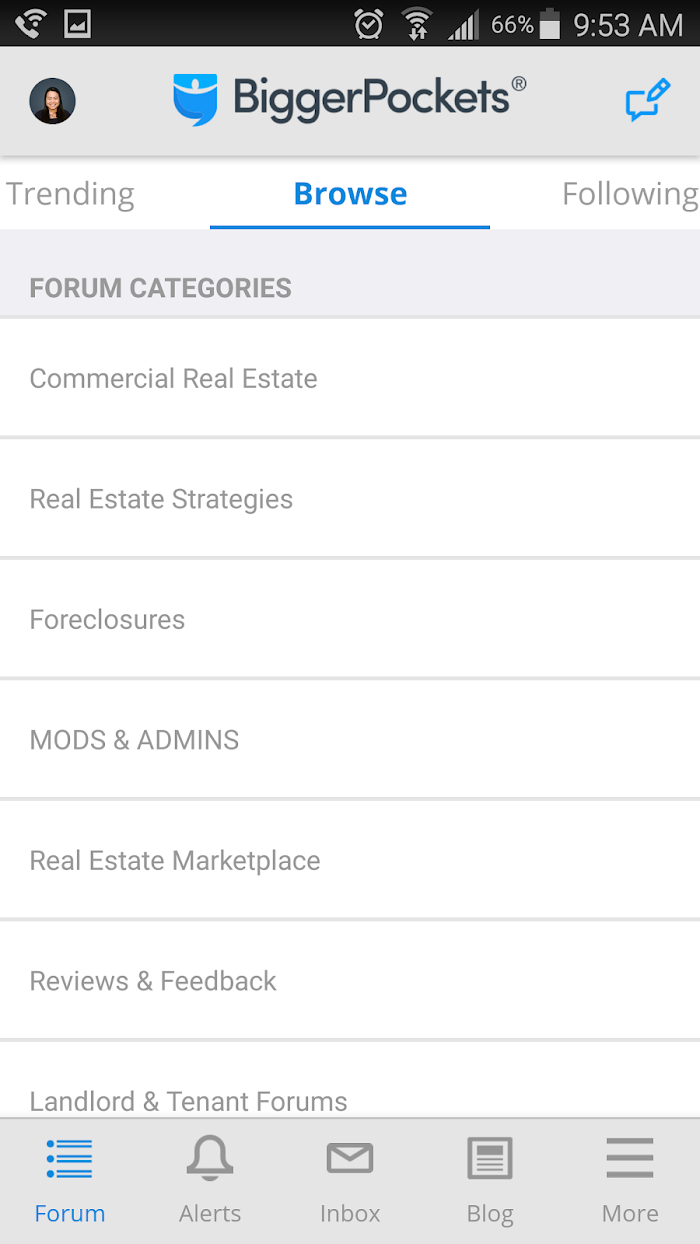Open the profile avatar
The width and height of the screenshot is (700, 1244).
pos(52,101)
